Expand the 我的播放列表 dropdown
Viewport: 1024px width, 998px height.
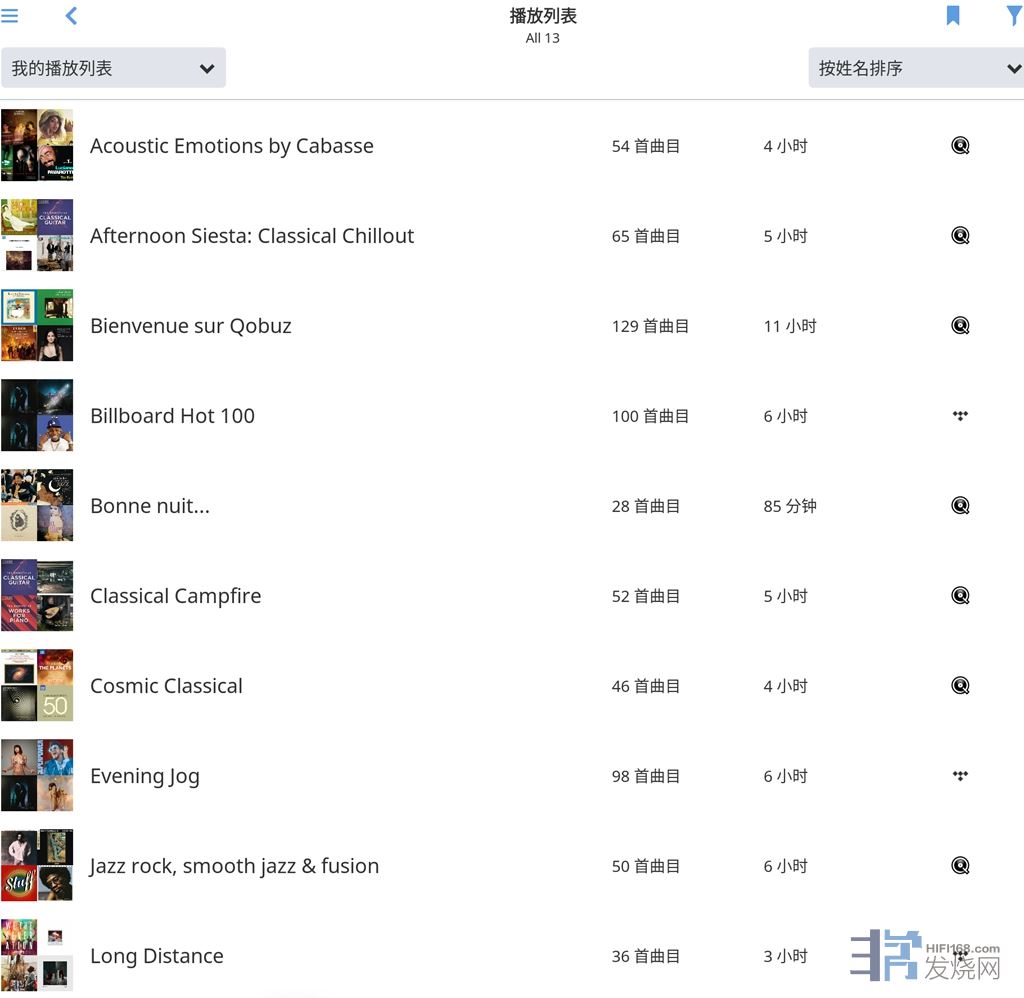pyautogui.click(x=113, y=68)
